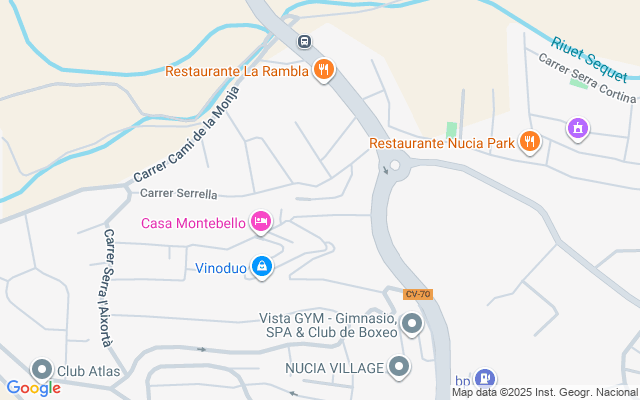Open Vista GYM place marker
This screenshot has width=640, height=400.
pos(411,323)
